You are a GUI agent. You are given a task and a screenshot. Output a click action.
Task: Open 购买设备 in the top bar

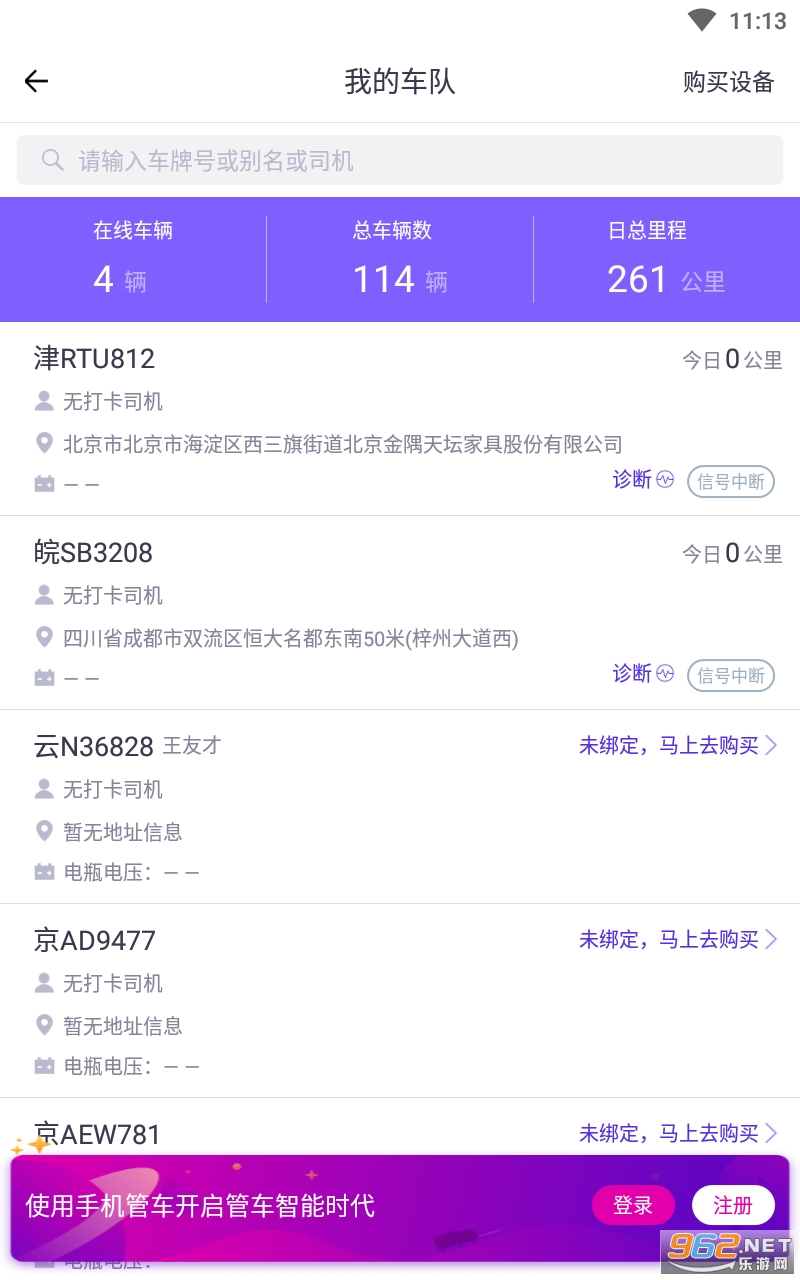(x=728, y=82)
